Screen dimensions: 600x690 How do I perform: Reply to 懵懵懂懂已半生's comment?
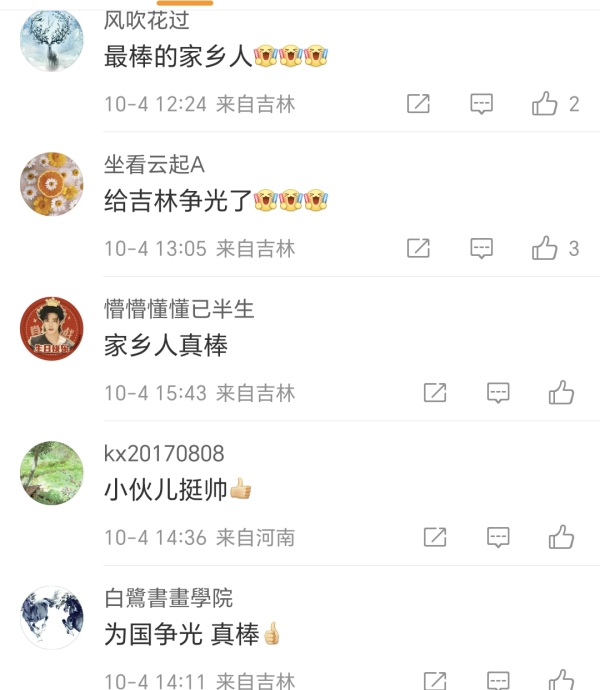pos(498,393)
